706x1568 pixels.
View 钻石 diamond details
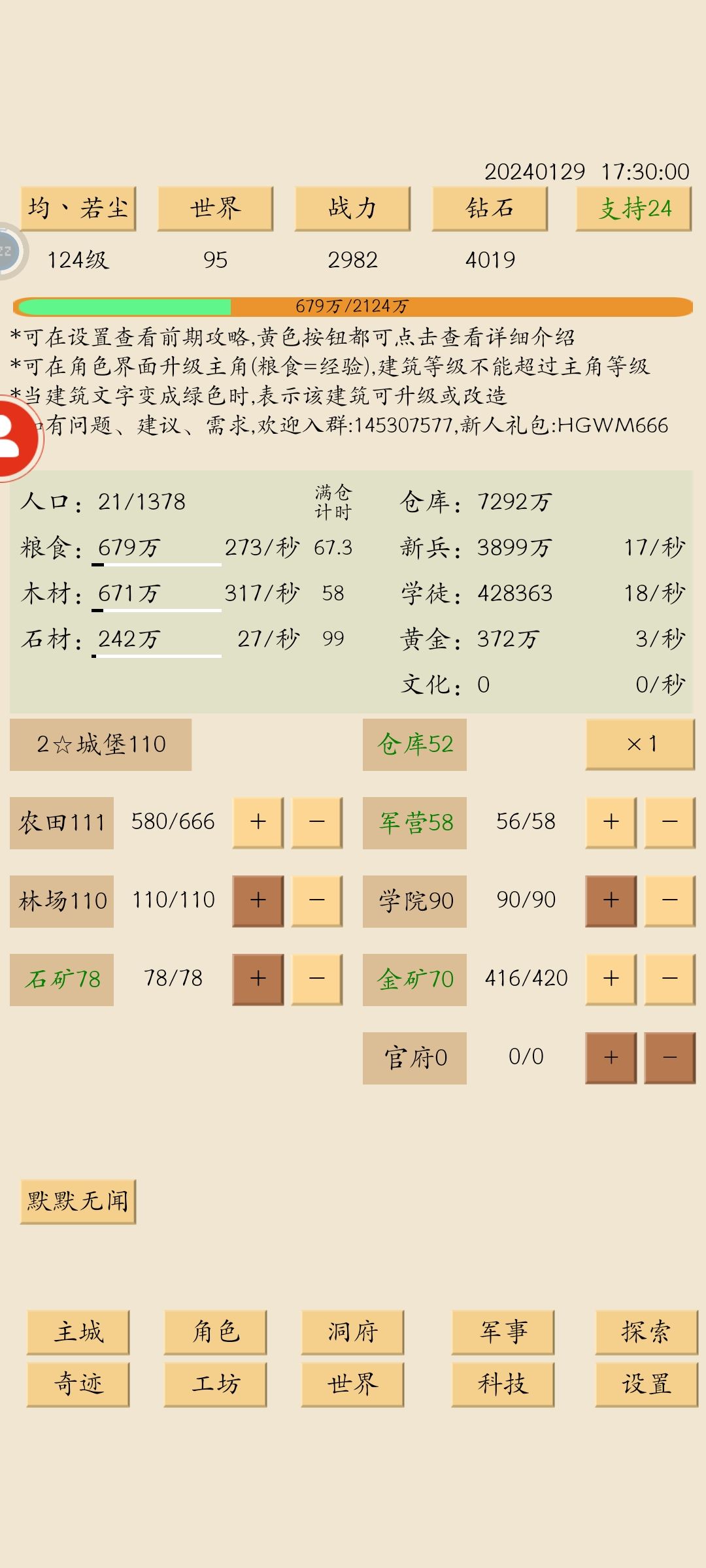click(490, 209)
